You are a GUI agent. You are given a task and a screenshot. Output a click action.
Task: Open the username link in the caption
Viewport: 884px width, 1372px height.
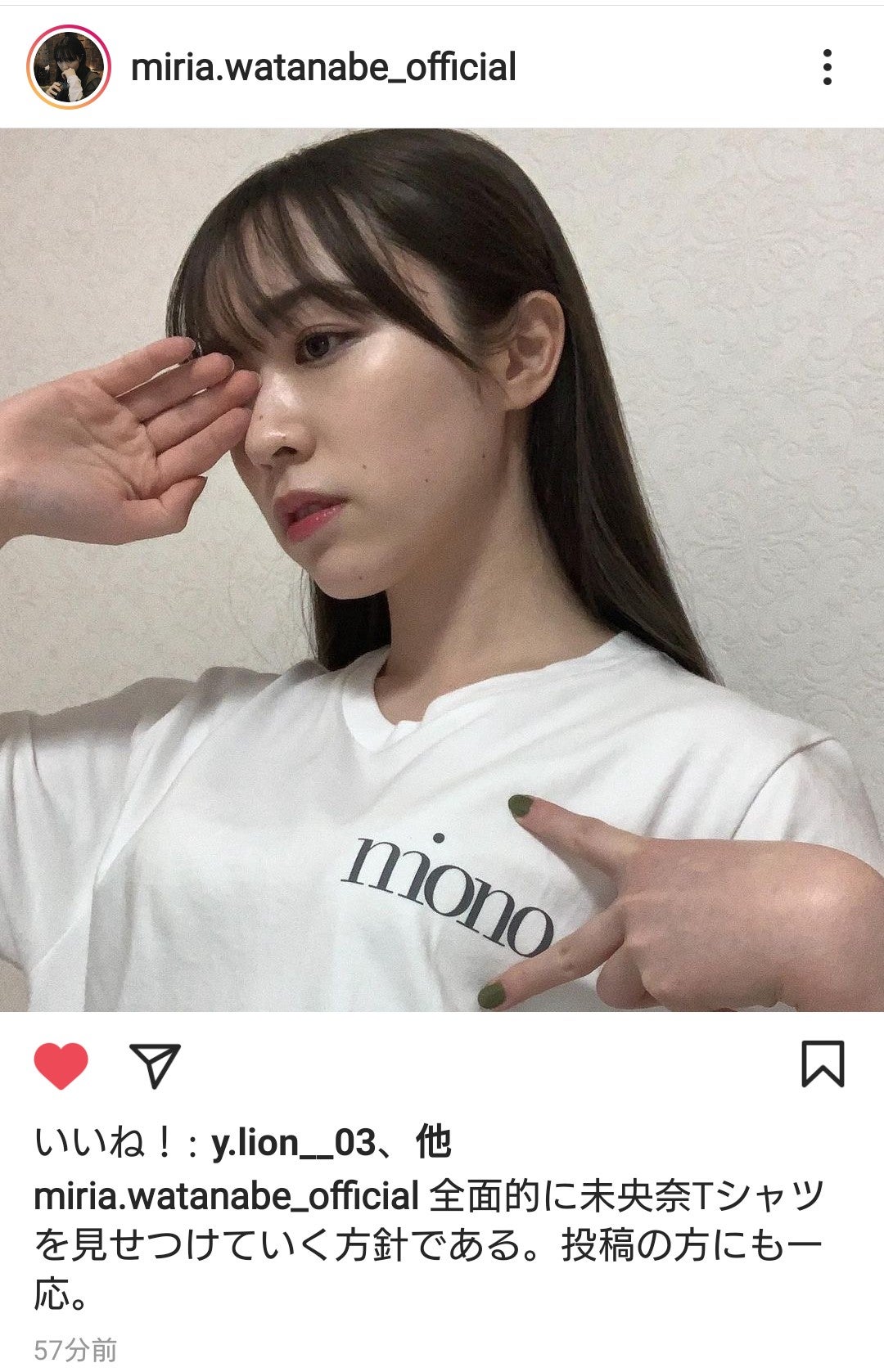(226, 1196)
